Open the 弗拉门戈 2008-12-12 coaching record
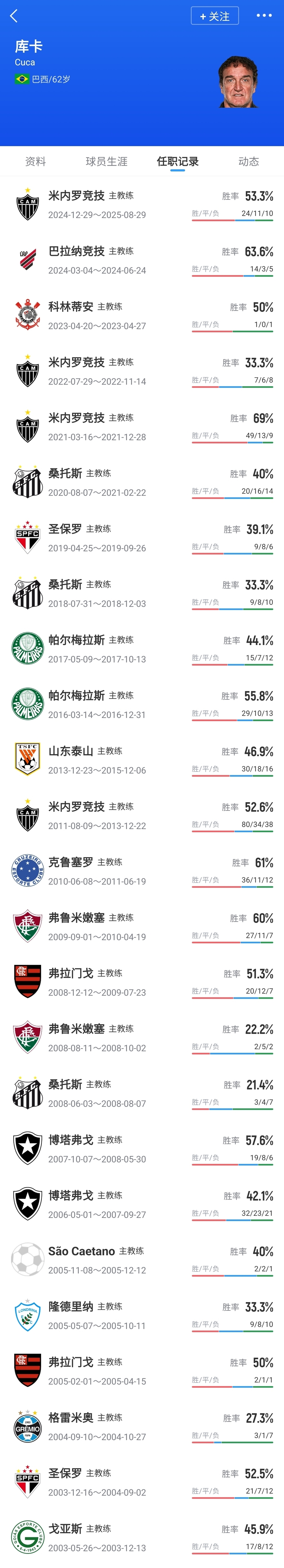Screen dimensions: 284x1568 (142, 982)
